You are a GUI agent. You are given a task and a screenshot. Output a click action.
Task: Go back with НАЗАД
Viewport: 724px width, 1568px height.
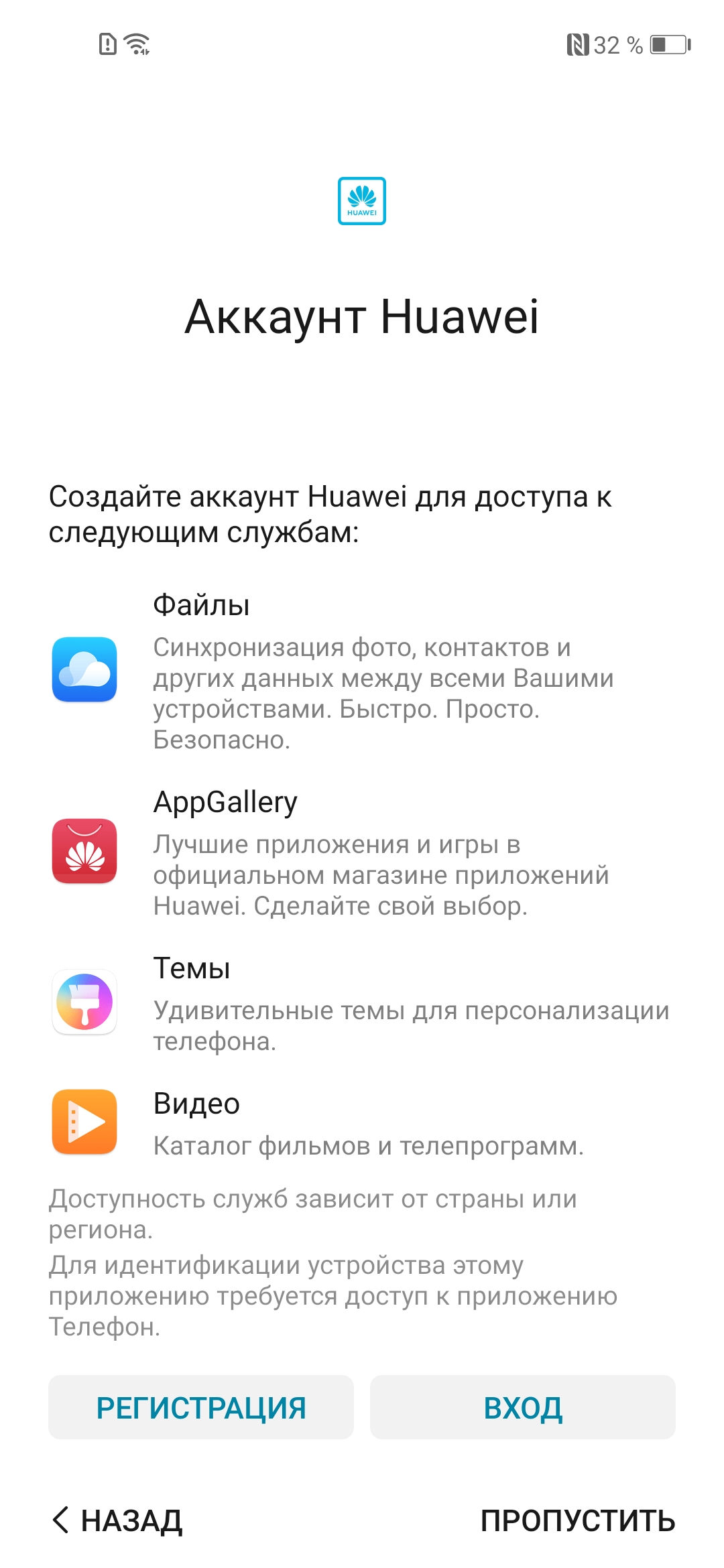118,1520
